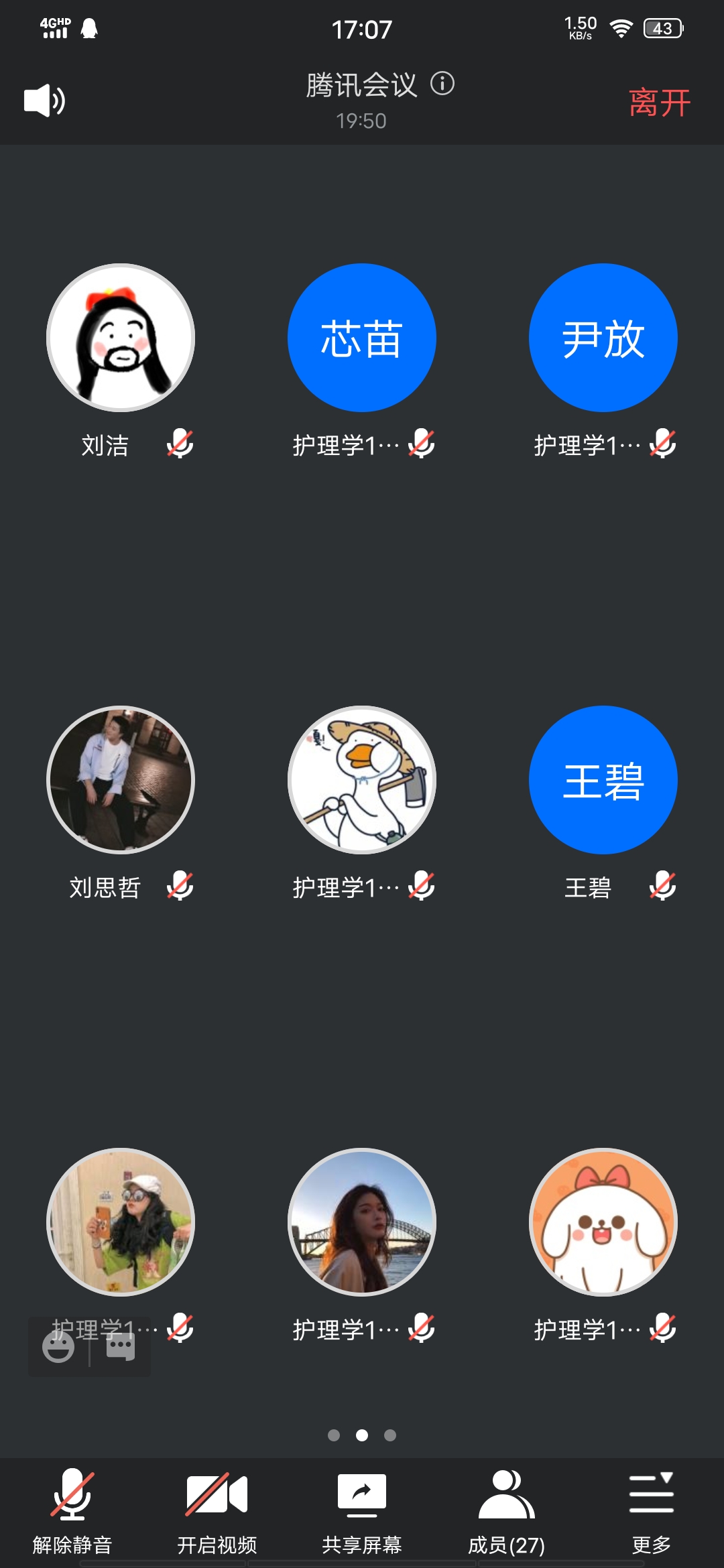Select the participant with the bridge photo
724x1568 pixels.
(x=362, y=1222)
